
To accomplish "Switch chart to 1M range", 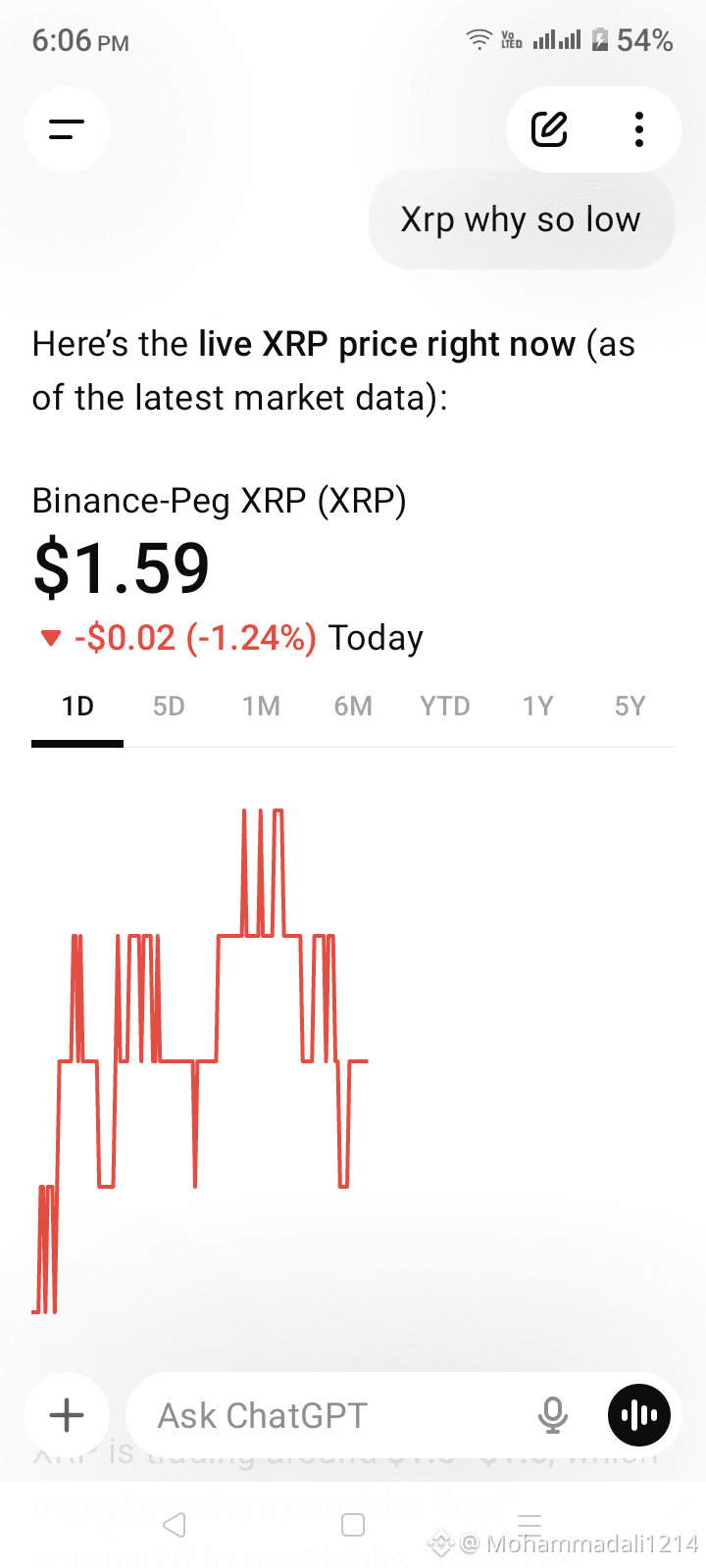I will tap(261, 707).
